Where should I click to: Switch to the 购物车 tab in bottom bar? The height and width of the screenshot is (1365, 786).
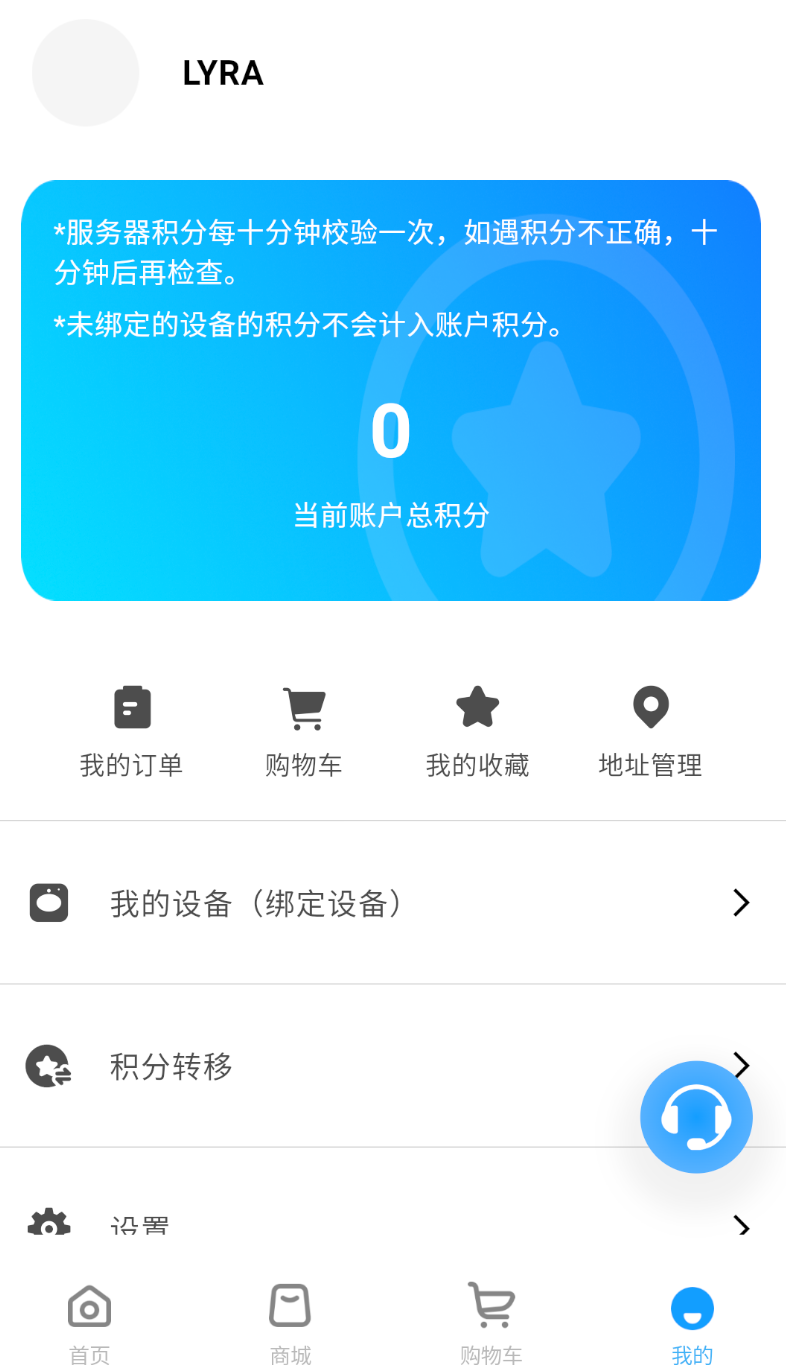[491, 1324]
